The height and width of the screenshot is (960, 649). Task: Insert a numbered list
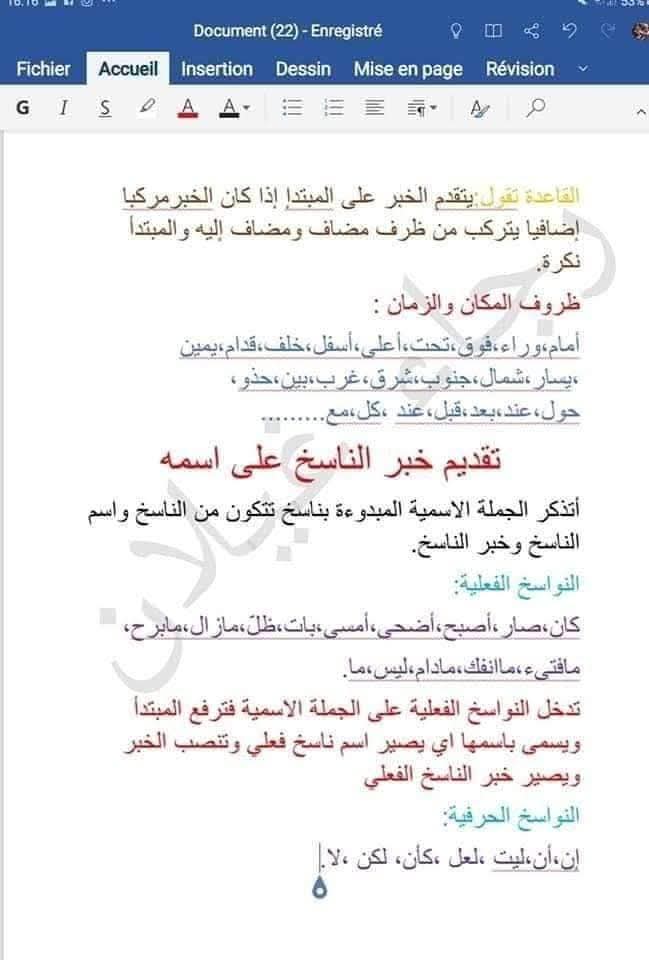(x=334, y=107)
